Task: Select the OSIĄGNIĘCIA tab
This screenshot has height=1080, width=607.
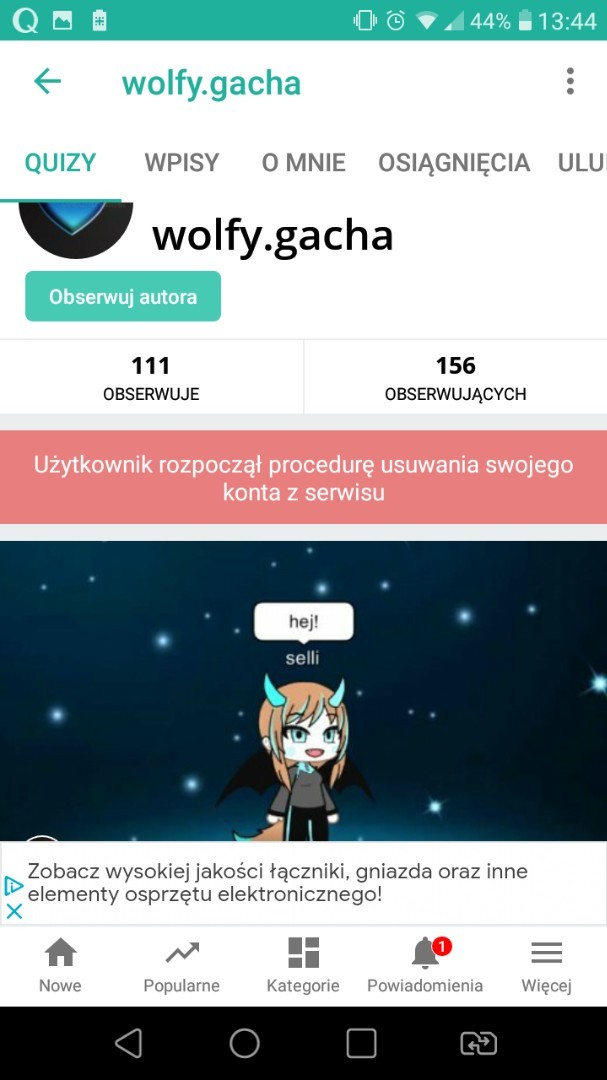Action: (x=454, y=163)
